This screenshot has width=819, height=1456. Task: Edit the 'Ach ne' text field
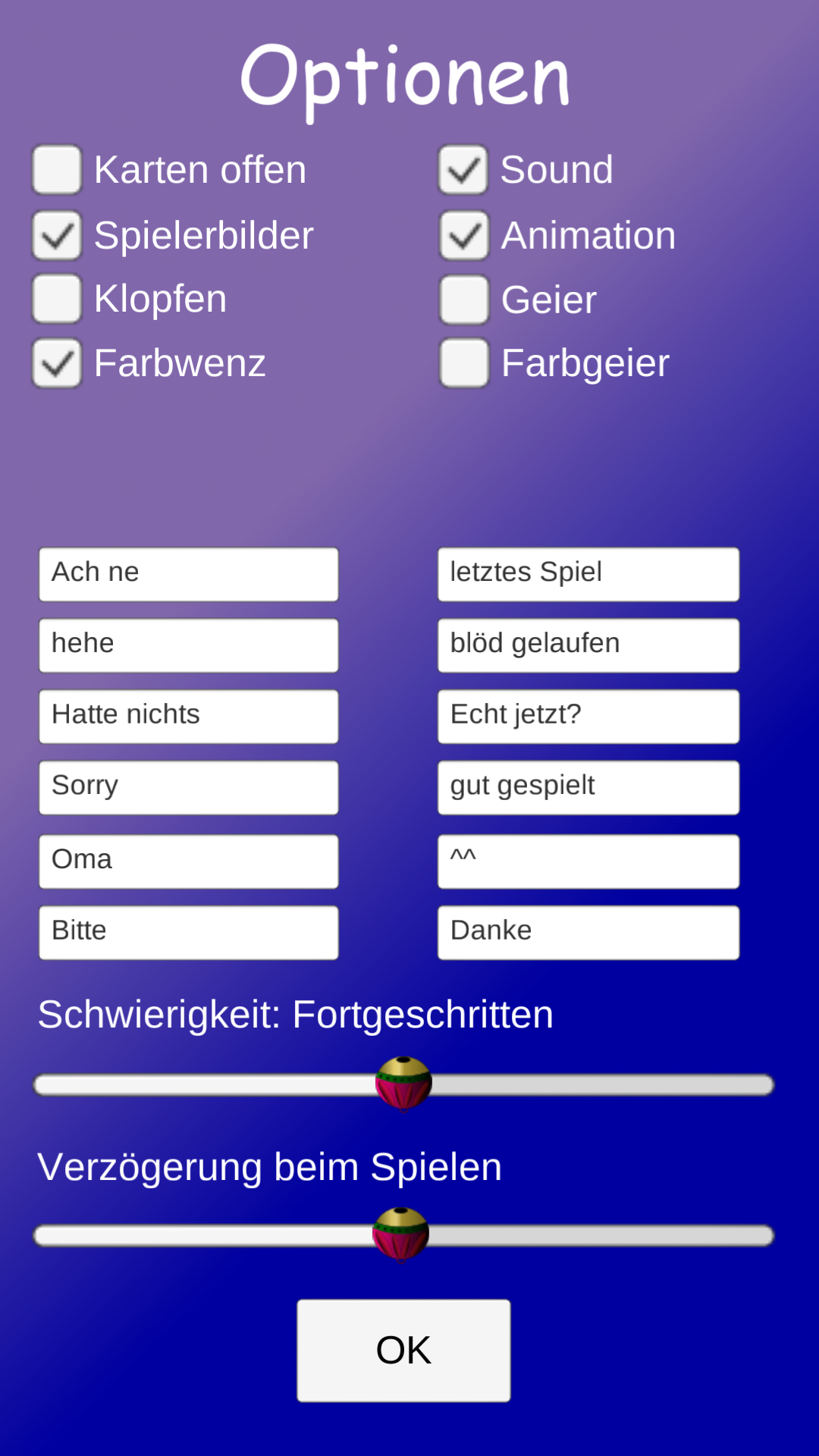click(x=189, y=574)
